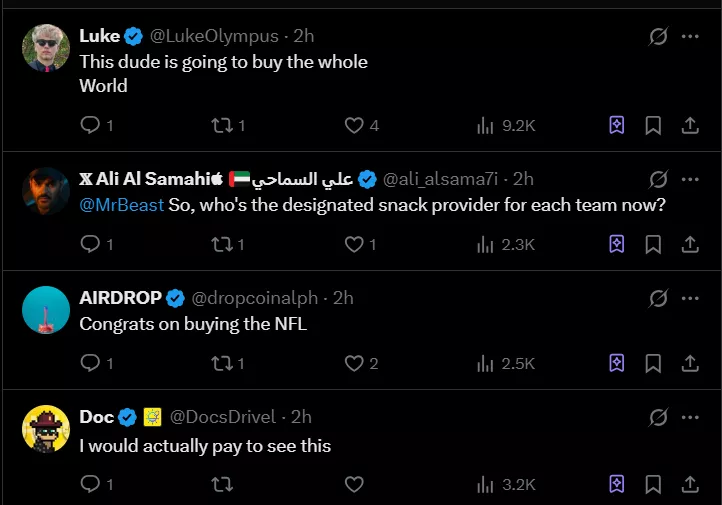Like Ali Al Samahi's snack provider reply

tap(353, 245)
